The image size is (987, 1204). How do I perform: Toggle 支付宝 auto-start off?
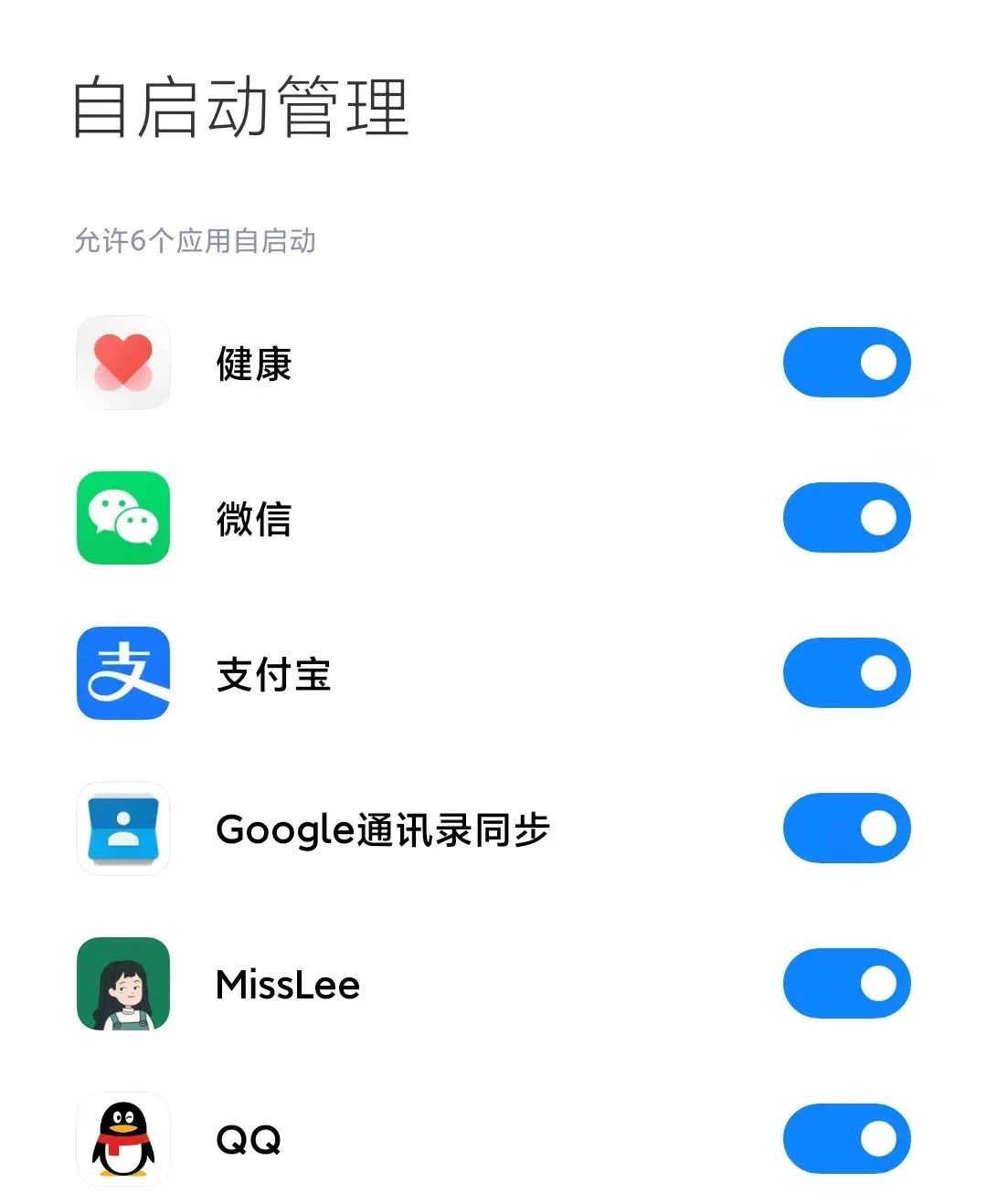pyautogui.click(x=846, y=673)
